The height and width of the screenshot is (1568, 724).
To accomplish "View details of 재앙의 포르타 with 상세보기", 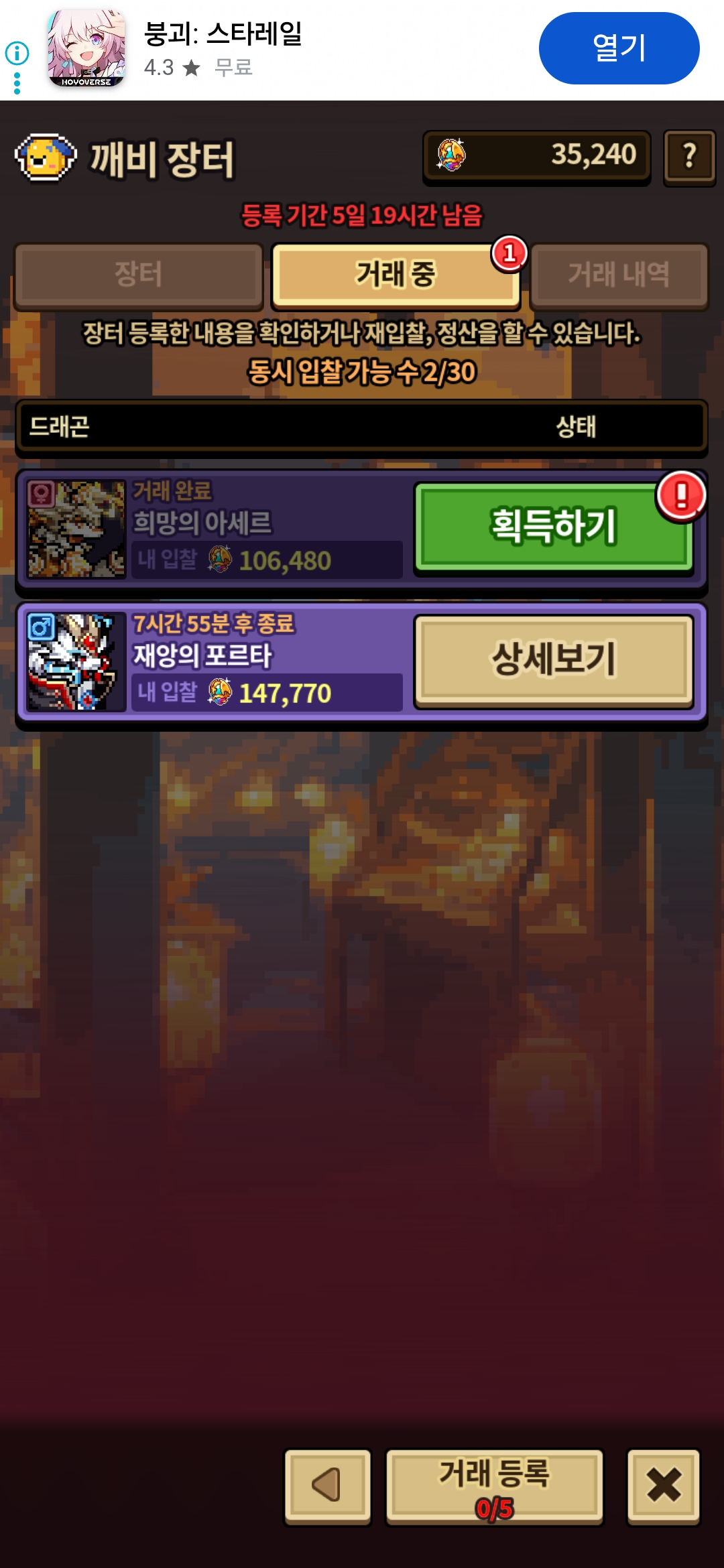I will (554, 659).
